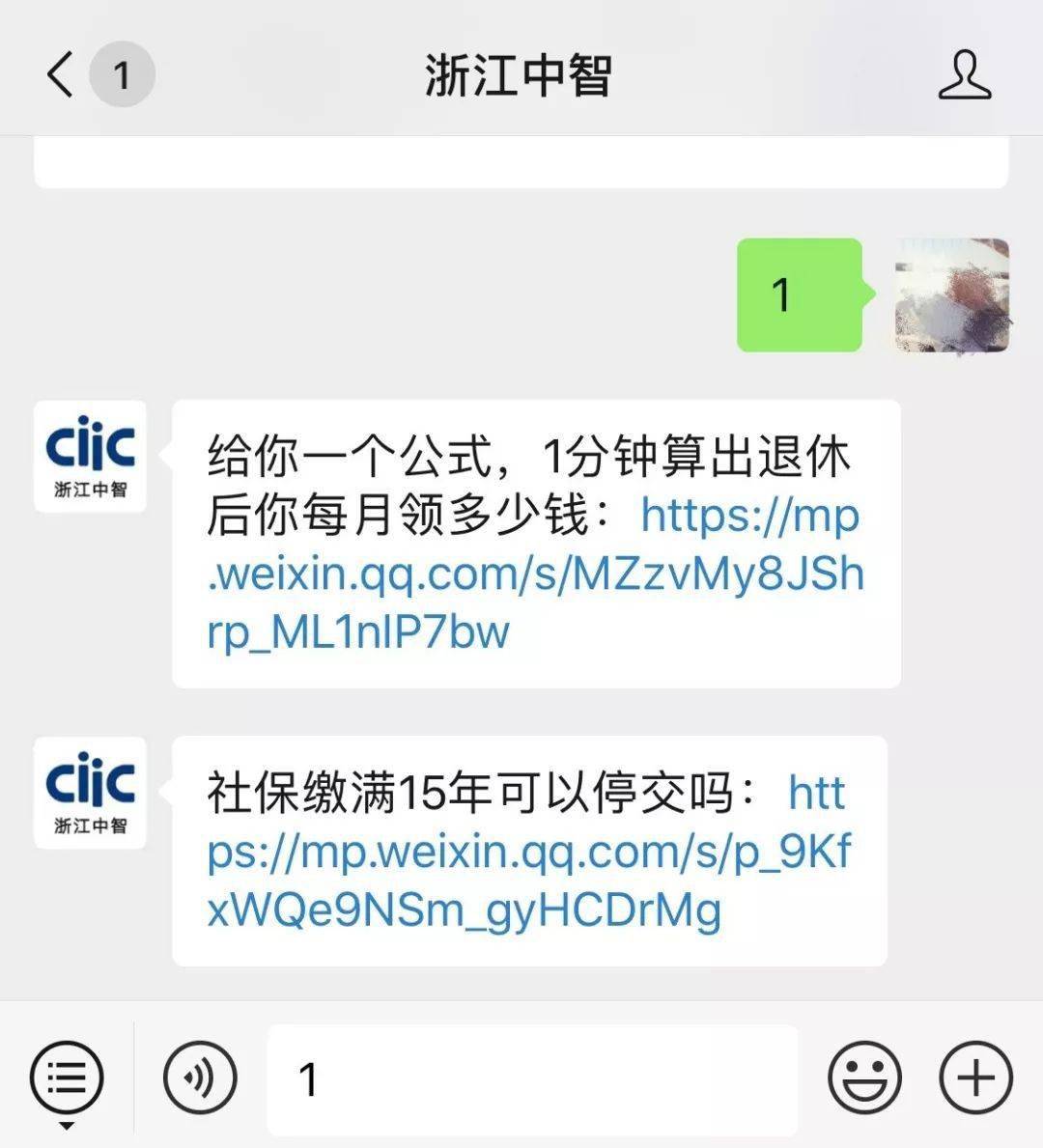Screen dimensions: 1043x1148
Task: Open my own avatar next to message 1
Action: [951, 294]
